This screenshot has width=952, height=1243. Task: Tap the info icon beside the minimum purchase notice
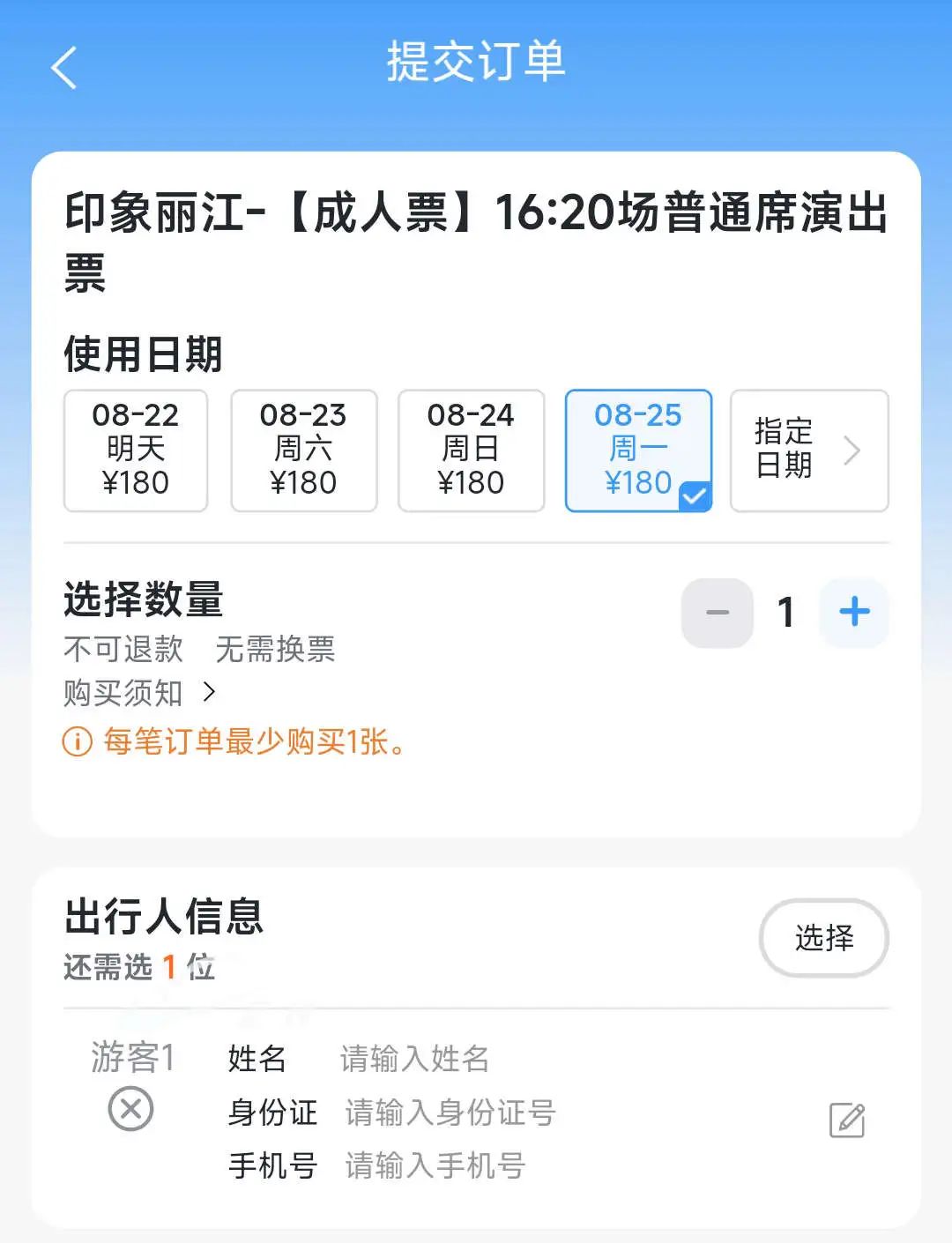pos(76,743)
